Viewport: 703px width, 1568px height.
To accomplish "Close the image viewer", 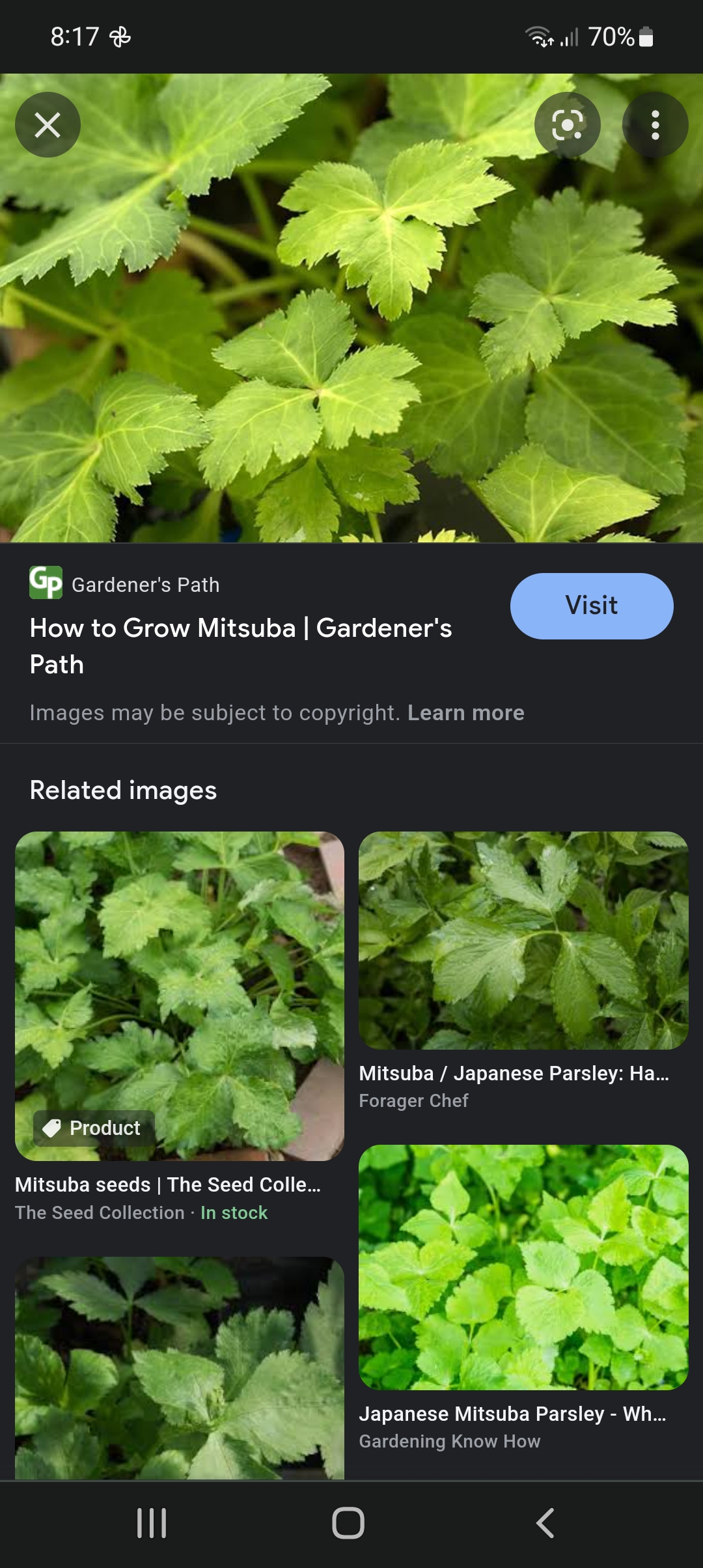I will point(48,125).
